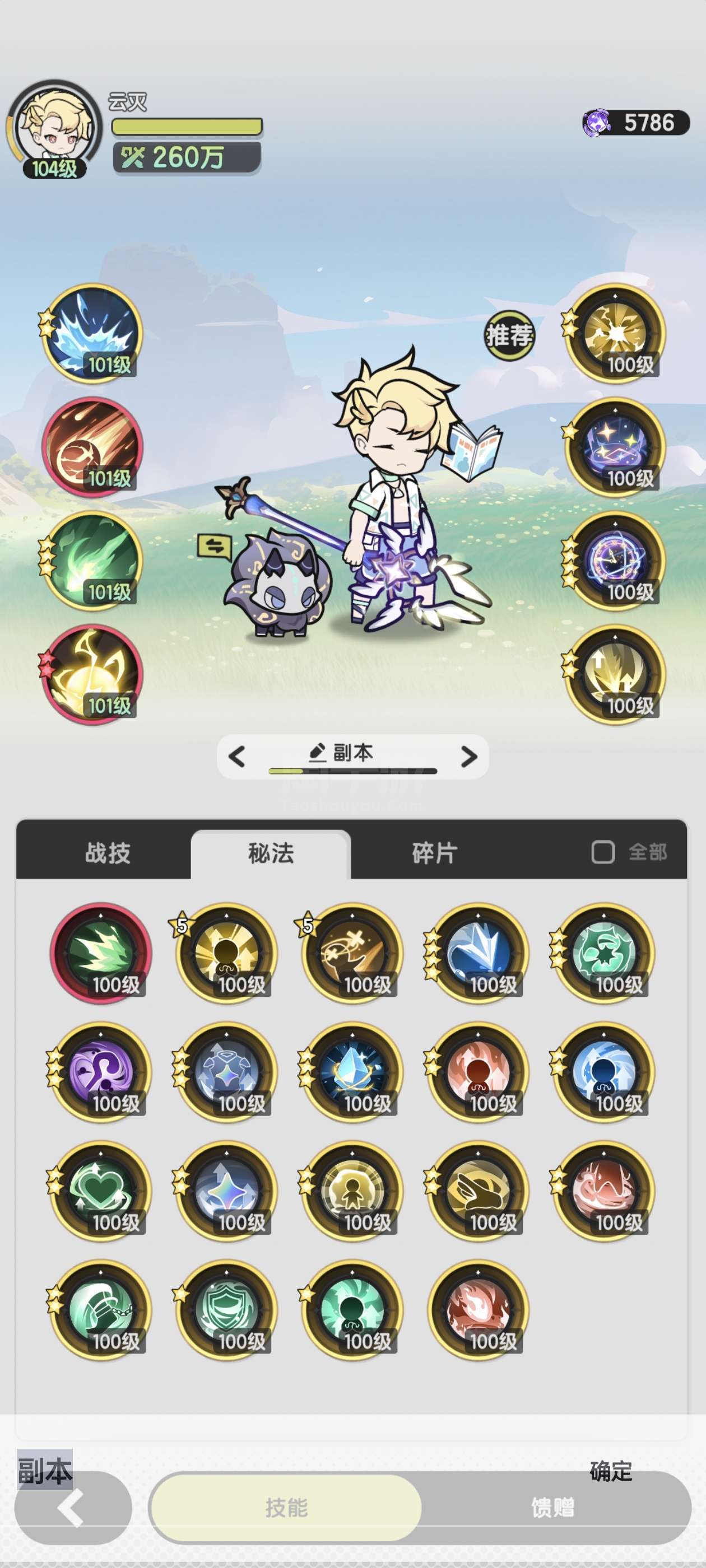
Task: Go to previous preset with left arrow
Action: 237,757
